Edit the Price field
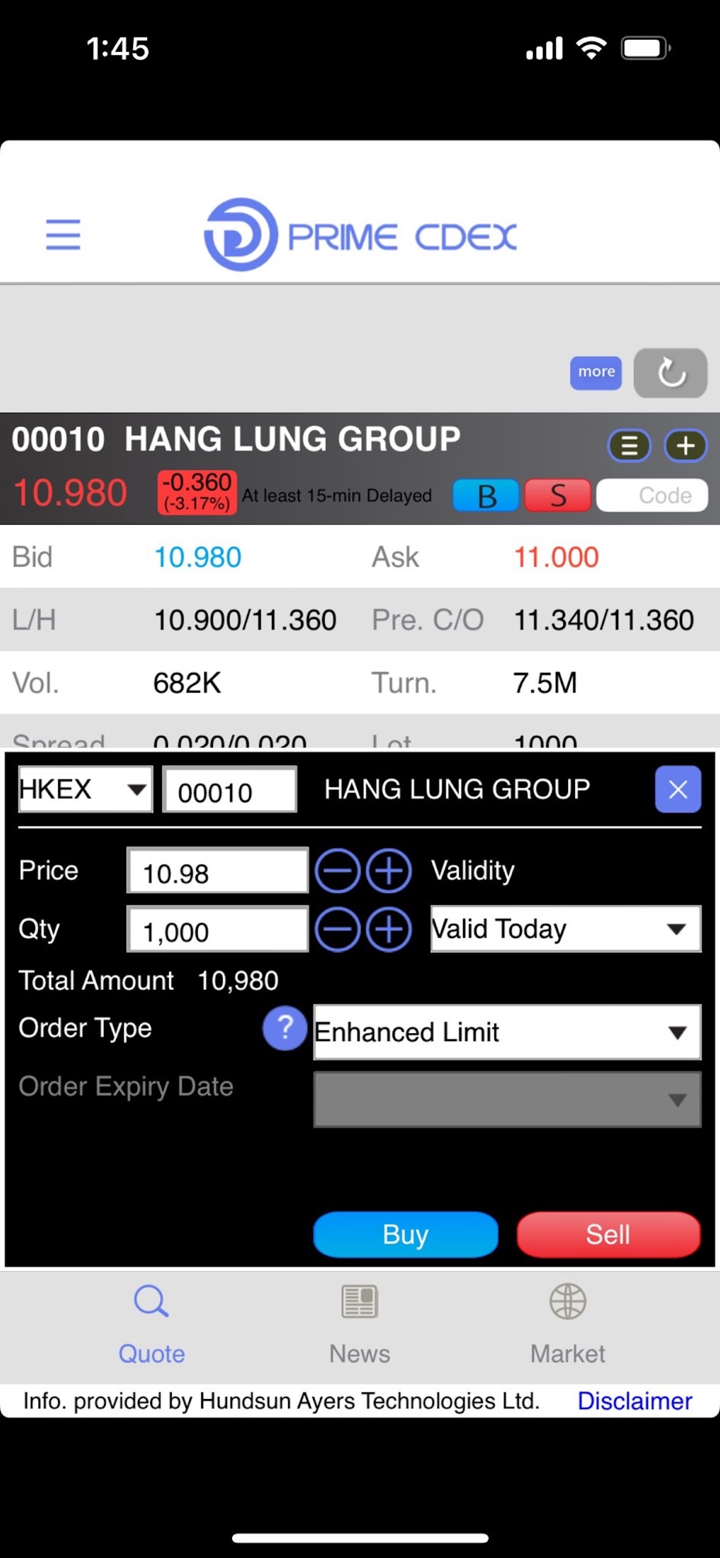720x1558 pixels. 217,872
